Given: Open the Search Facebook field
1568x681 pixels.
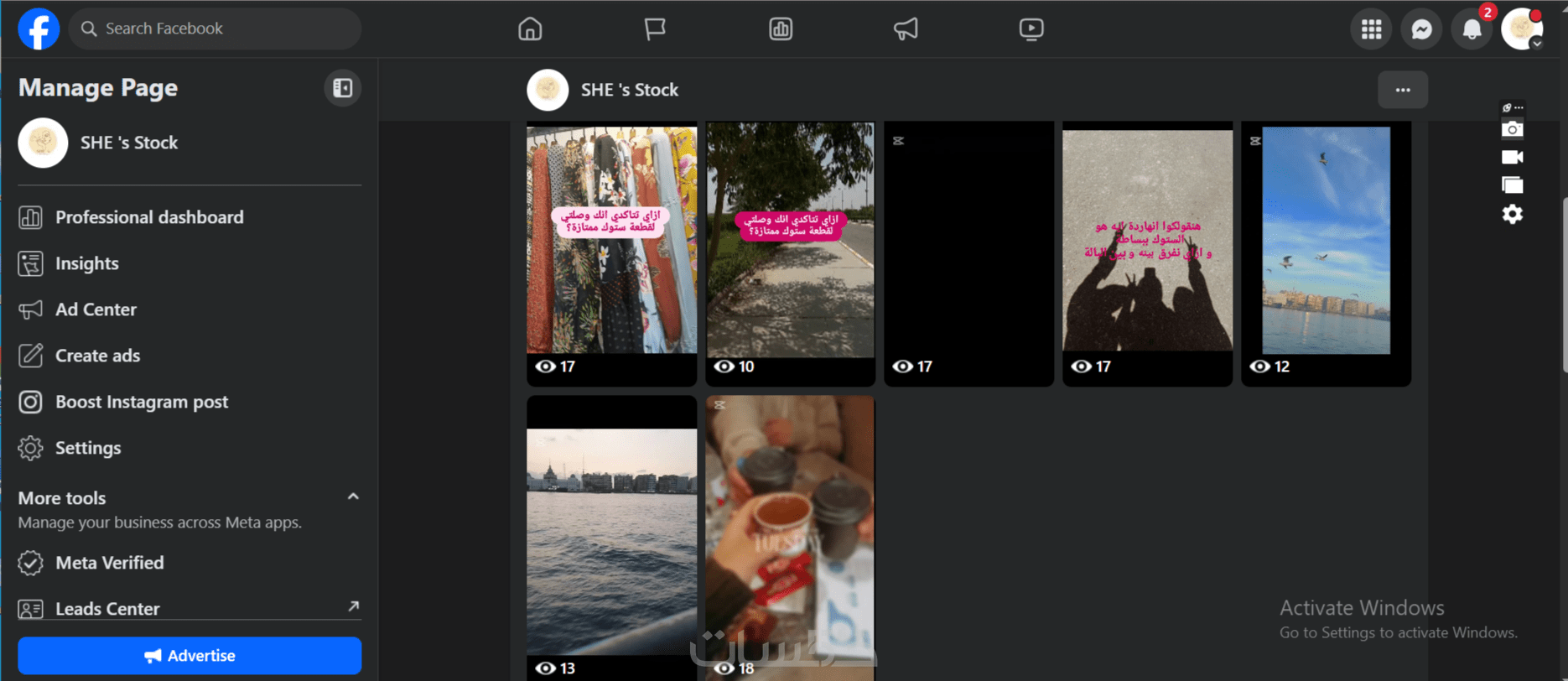Looking at the screenshot, I should pyautogui.click(x=215, y=29).
